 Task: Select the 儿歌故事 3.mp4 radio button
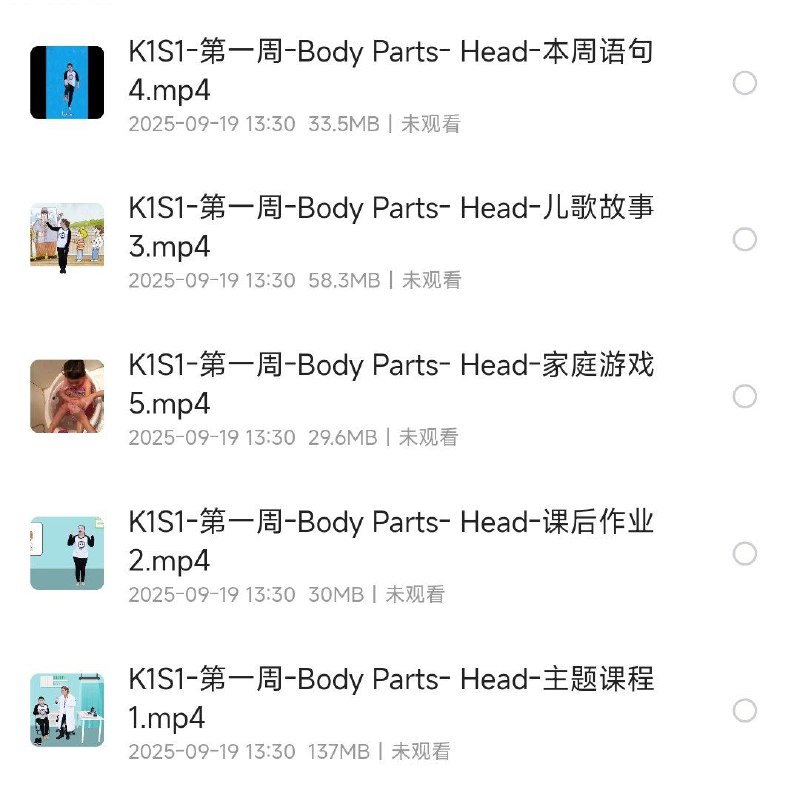[745, 239]
